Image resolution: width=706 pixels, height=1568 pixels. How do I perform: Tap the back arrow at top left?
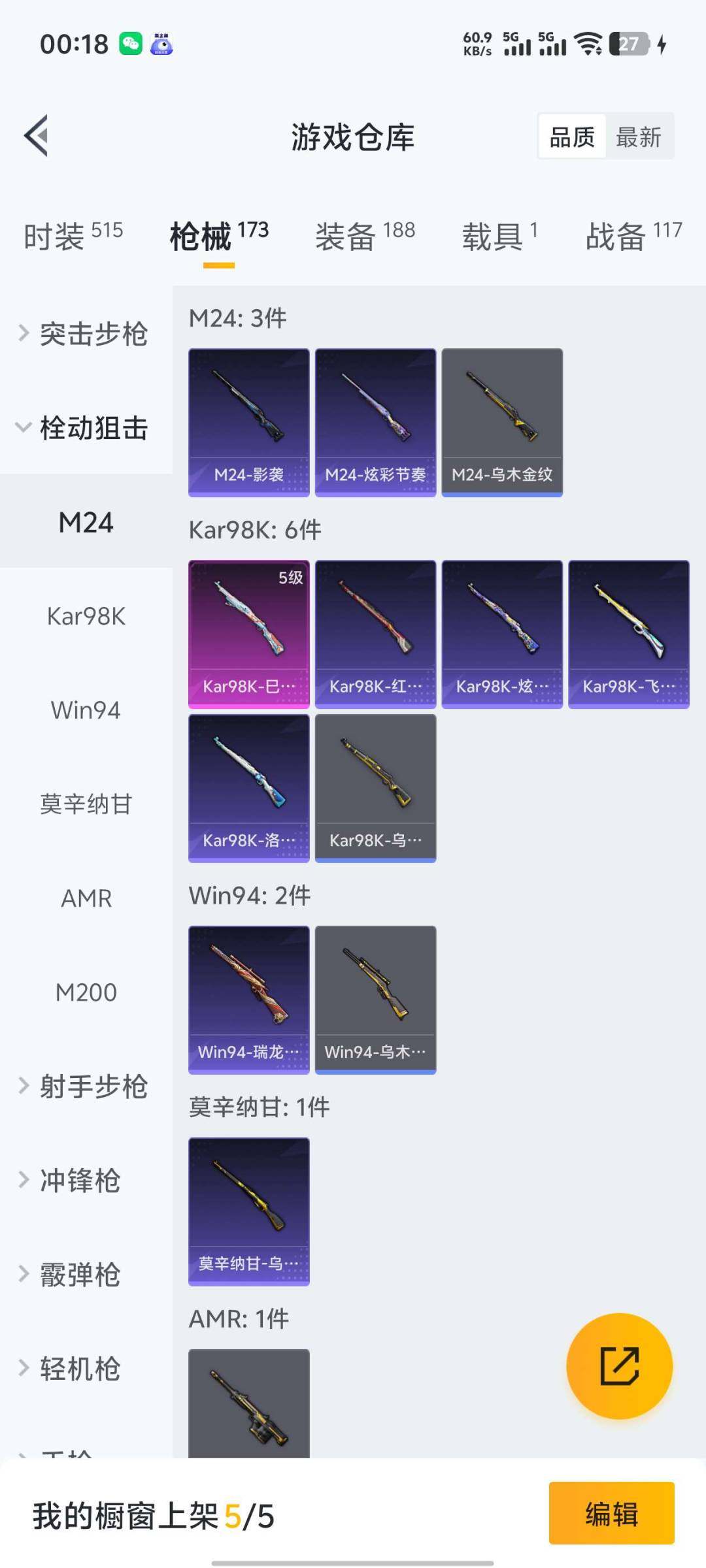(x=37, y=136)
